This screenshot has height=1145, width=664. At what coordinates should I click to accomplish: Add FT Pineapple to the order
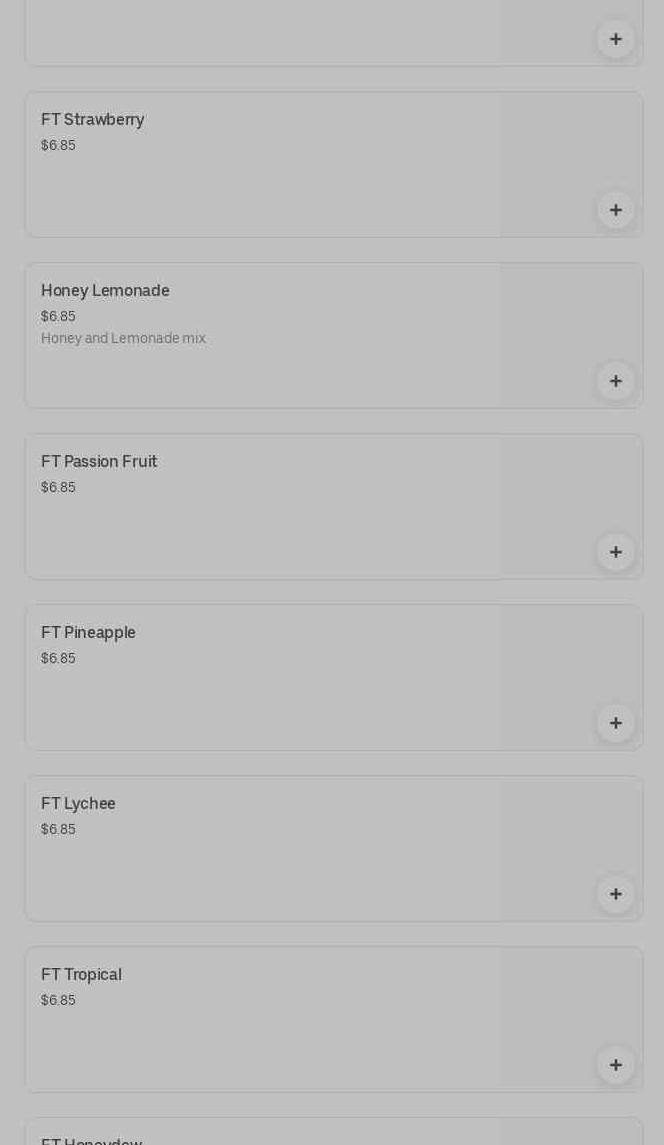pos(615,723)
